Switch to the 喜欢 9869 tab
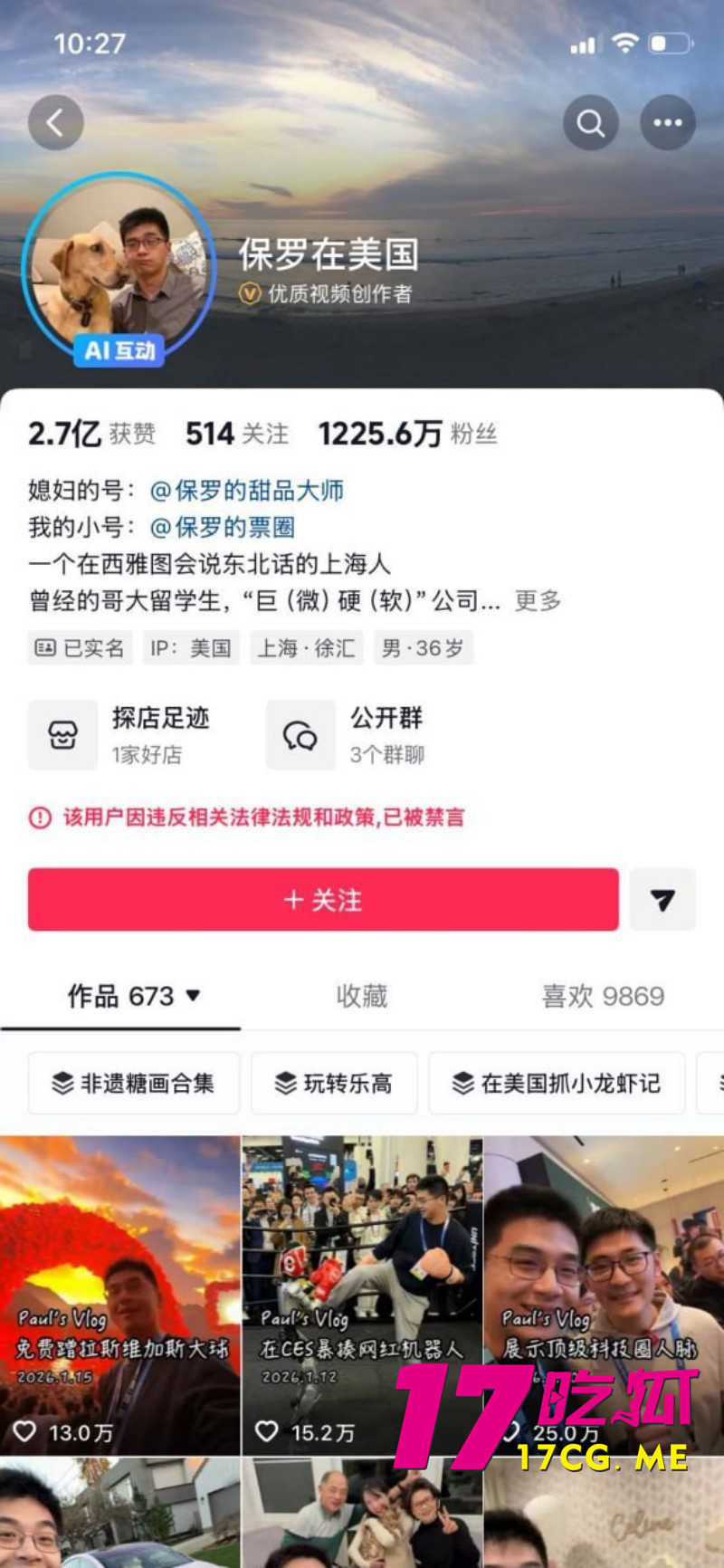 click(x=602, y=996)
